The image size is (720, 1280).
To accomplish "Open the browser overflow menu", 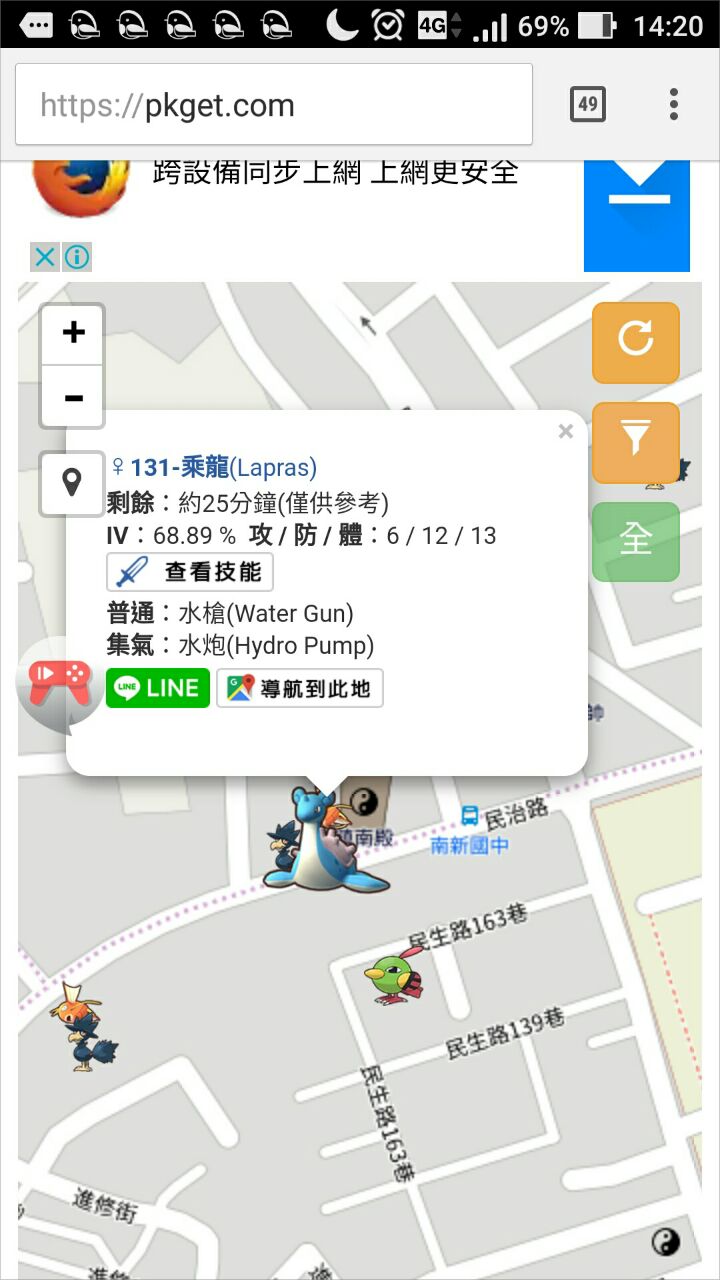I will pyautogui.click(x=674, y=104).
